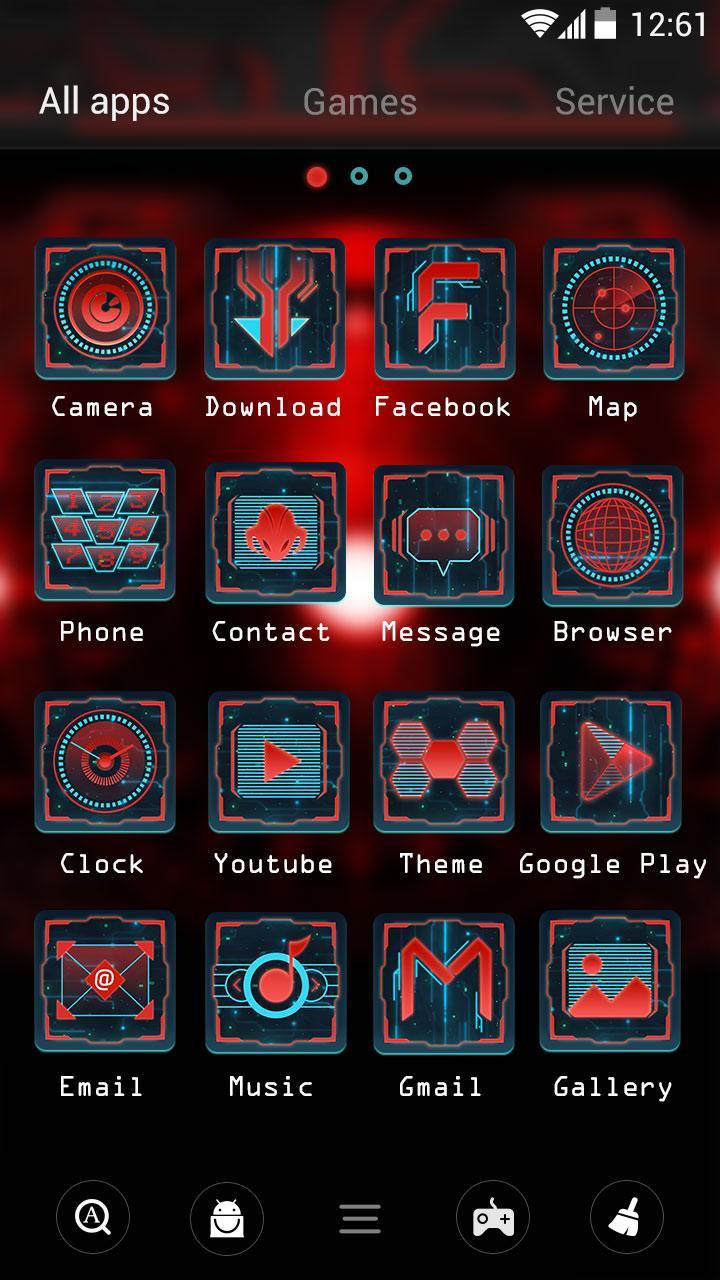Open the Theme hexagon app
The width and height of the screenshot is (720, 1280).
[x=443, y=762]
